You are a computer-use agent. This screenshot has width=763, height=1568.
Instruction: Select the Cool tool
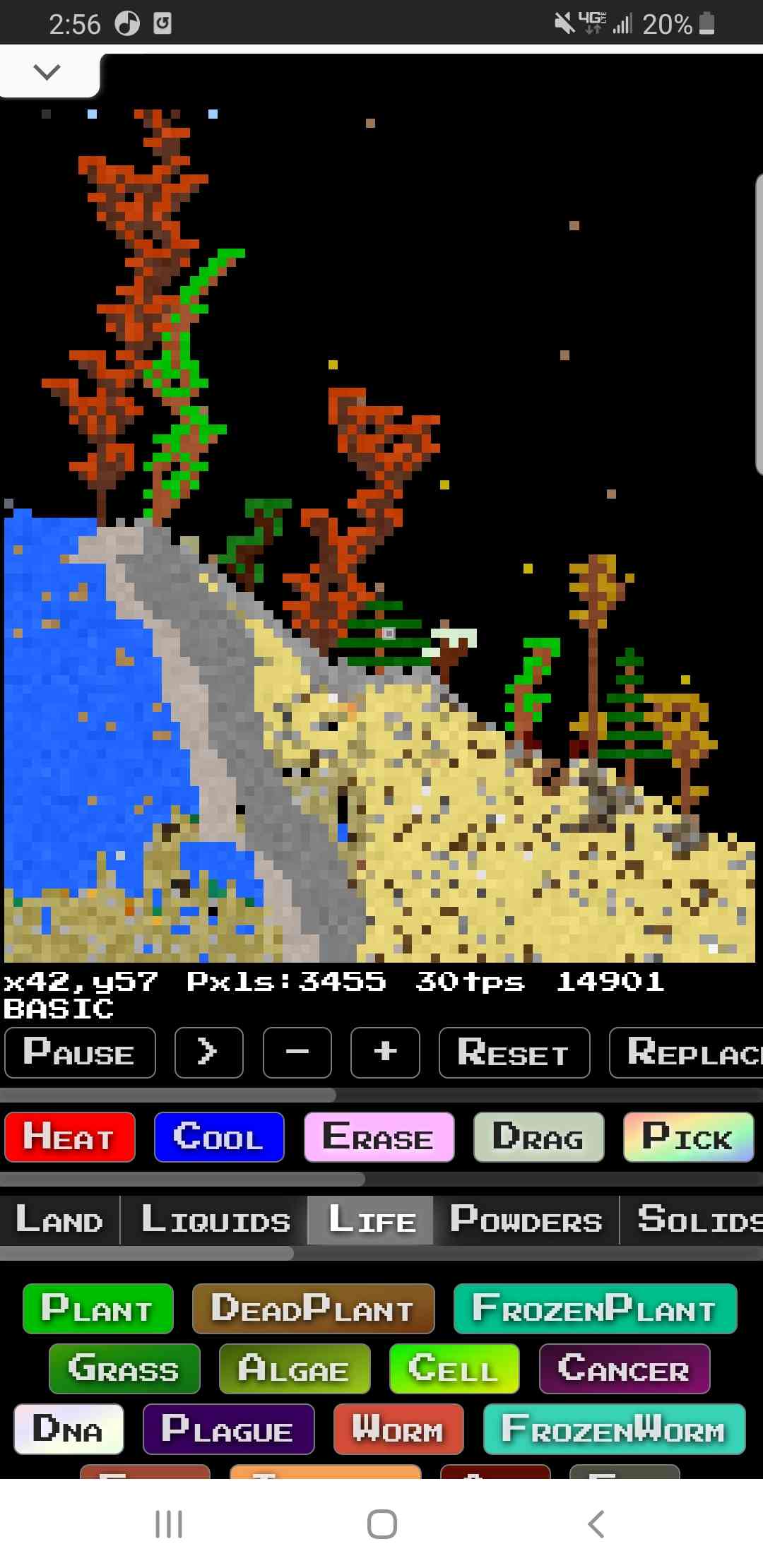(x=219, y=1137)
